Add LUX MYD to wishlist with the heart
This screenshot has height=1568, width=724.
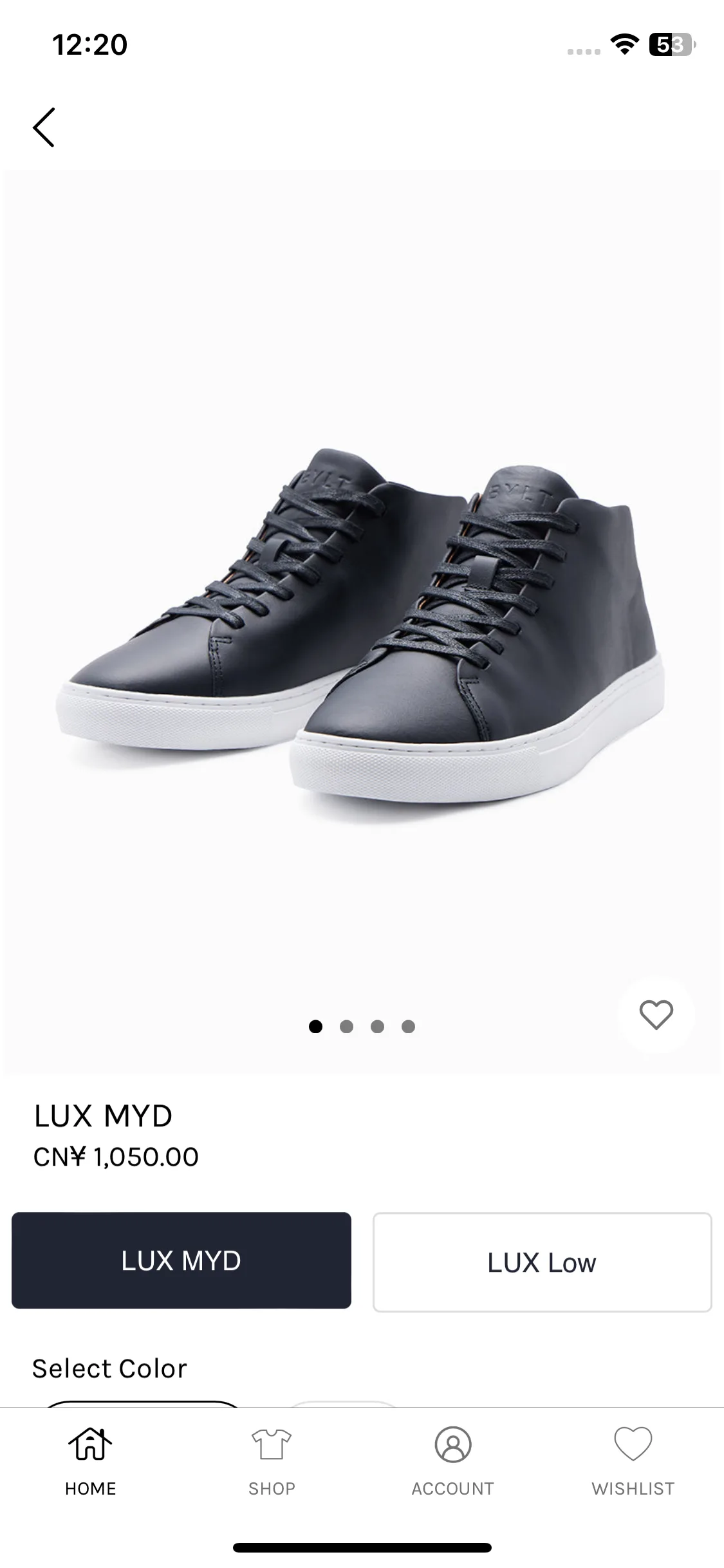point(656,1015)
